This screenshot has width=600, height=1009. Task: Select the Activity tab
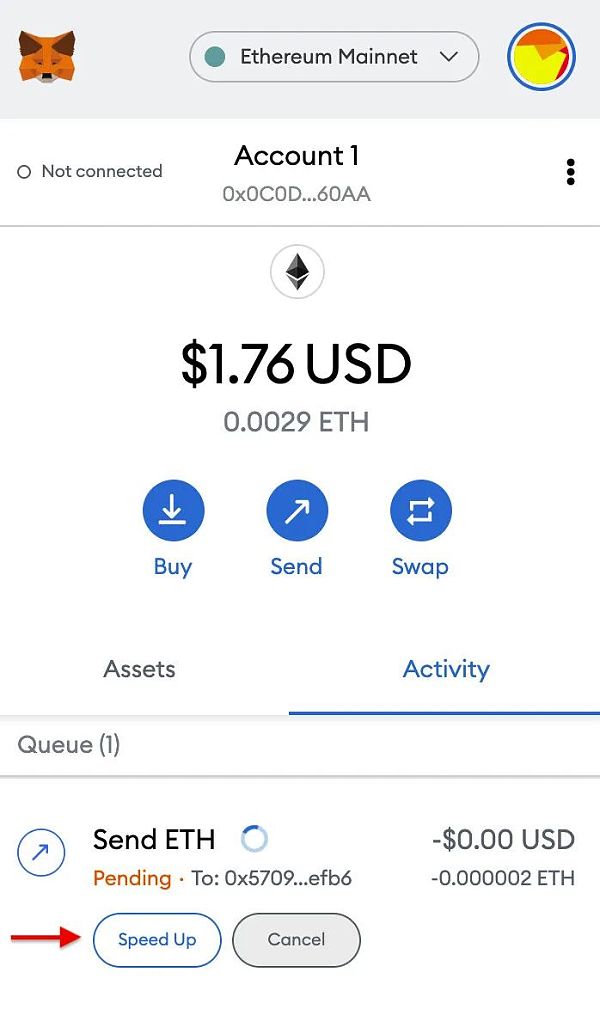point(445,669)
